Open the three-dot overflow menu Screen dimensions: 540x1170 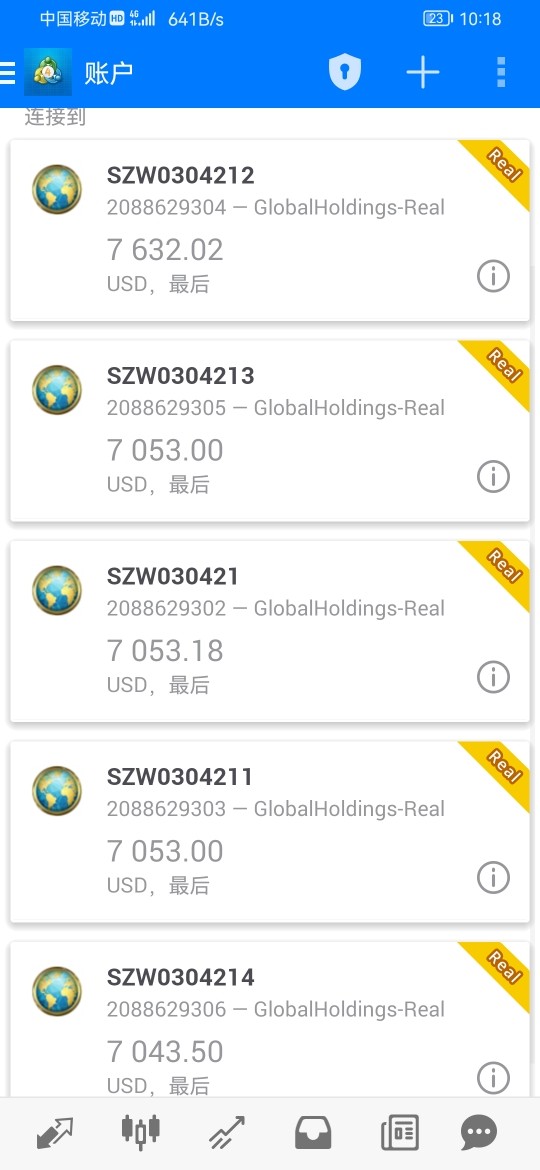(x=501, y=72)
